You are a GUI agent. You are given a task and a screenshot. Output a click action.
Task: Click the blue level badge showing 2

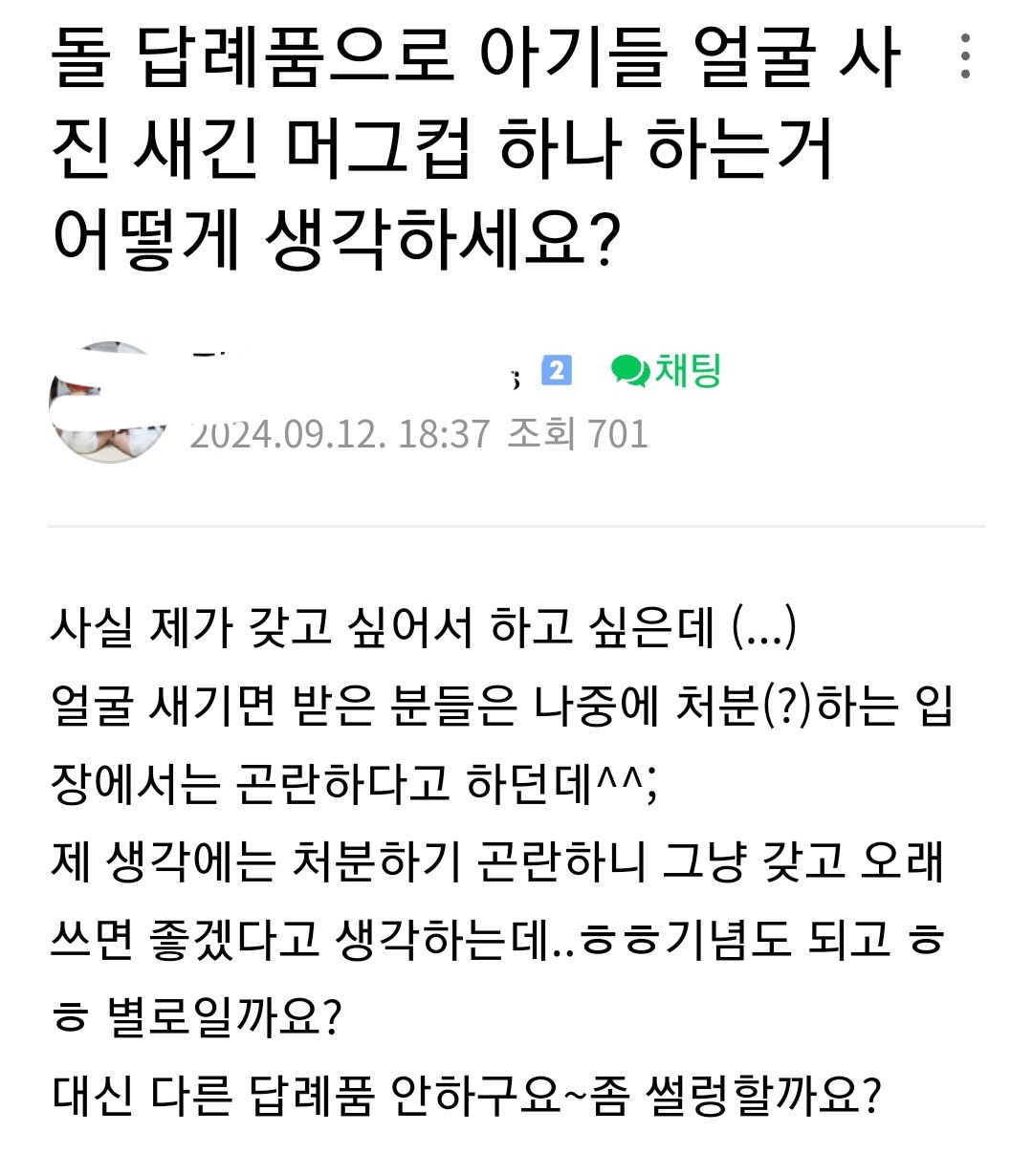click(x=558, y=368)
